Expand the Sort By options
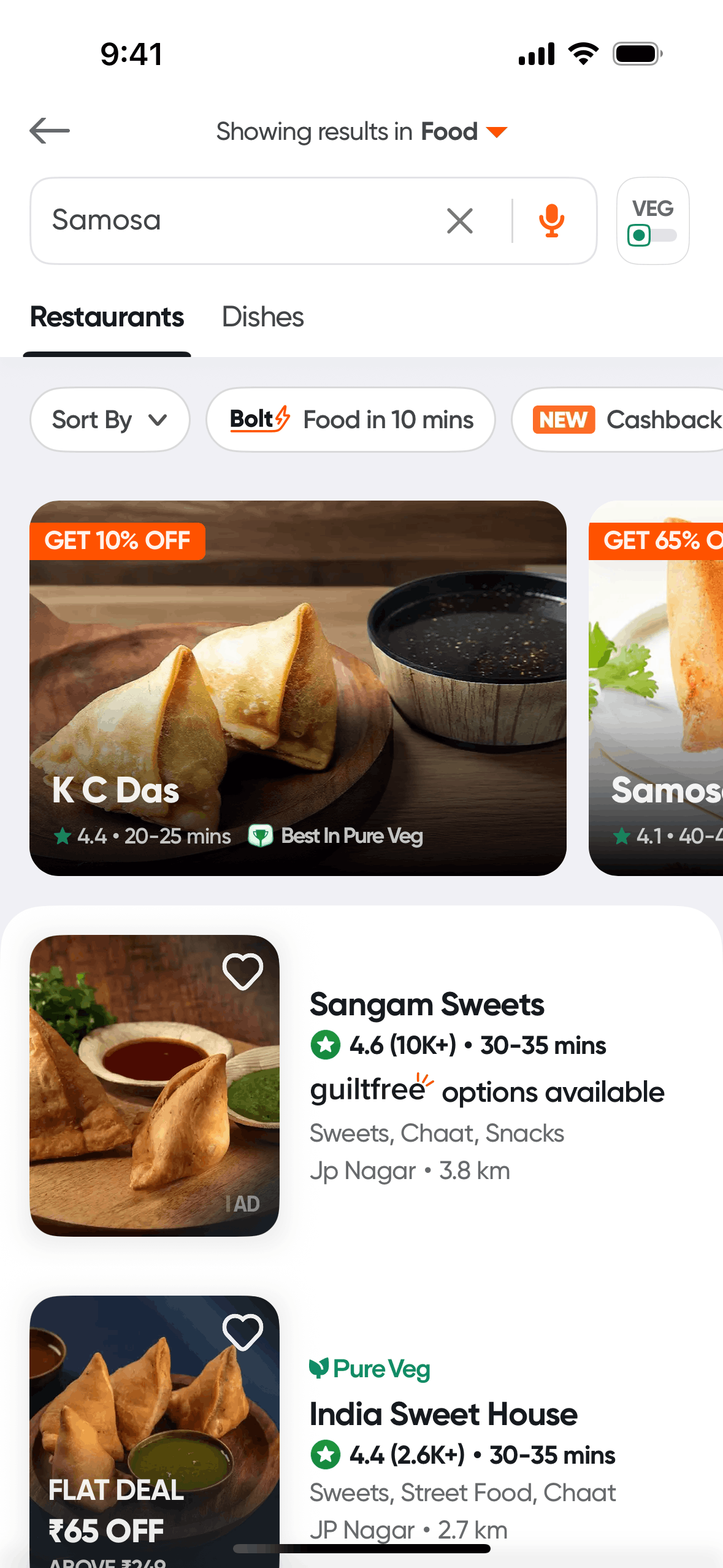 (110, 420)
